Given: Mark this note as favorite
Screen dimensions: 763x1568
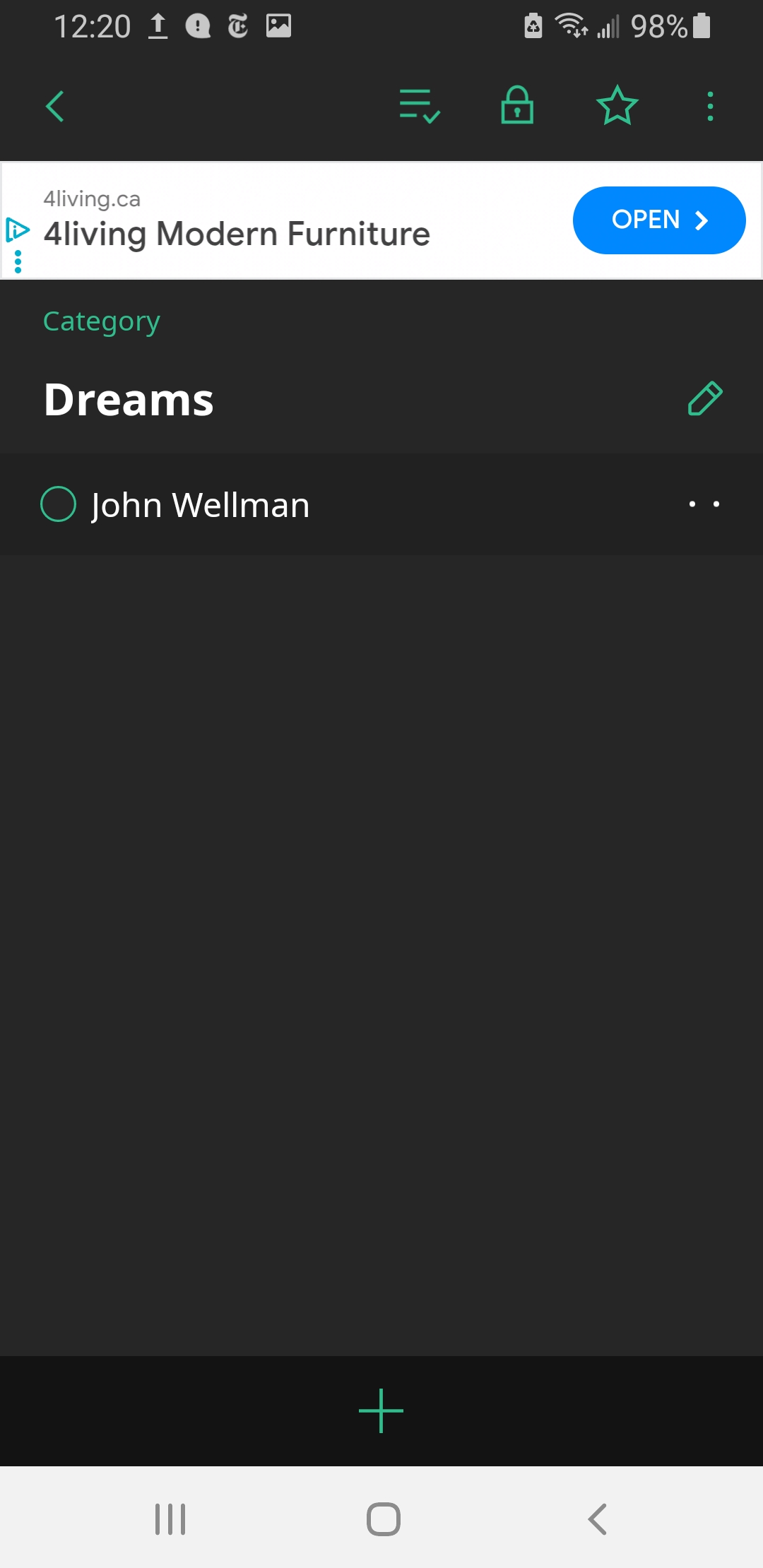Looking at the screenshot, I should point(617,105).
